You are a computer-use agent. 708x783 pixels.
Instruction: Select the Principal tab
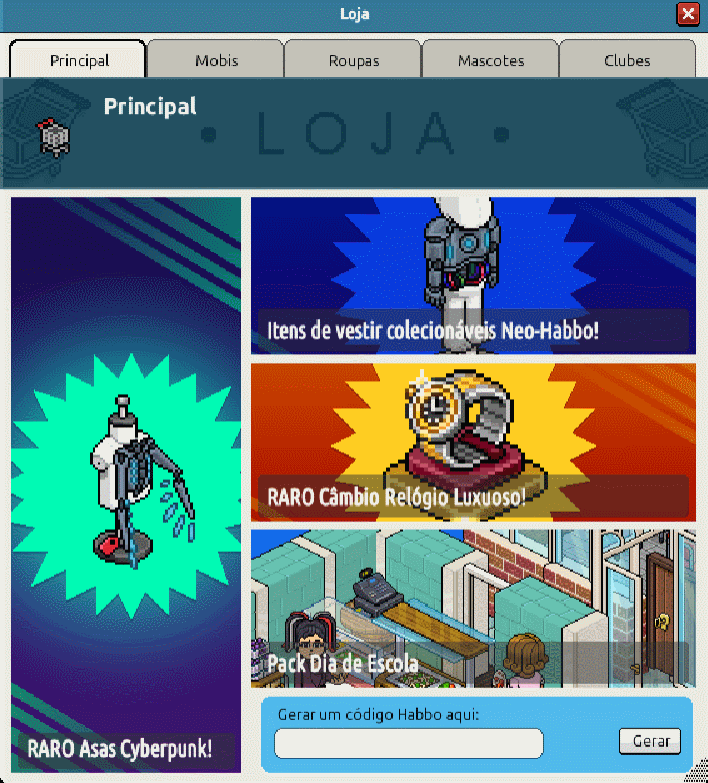point(79,60)
